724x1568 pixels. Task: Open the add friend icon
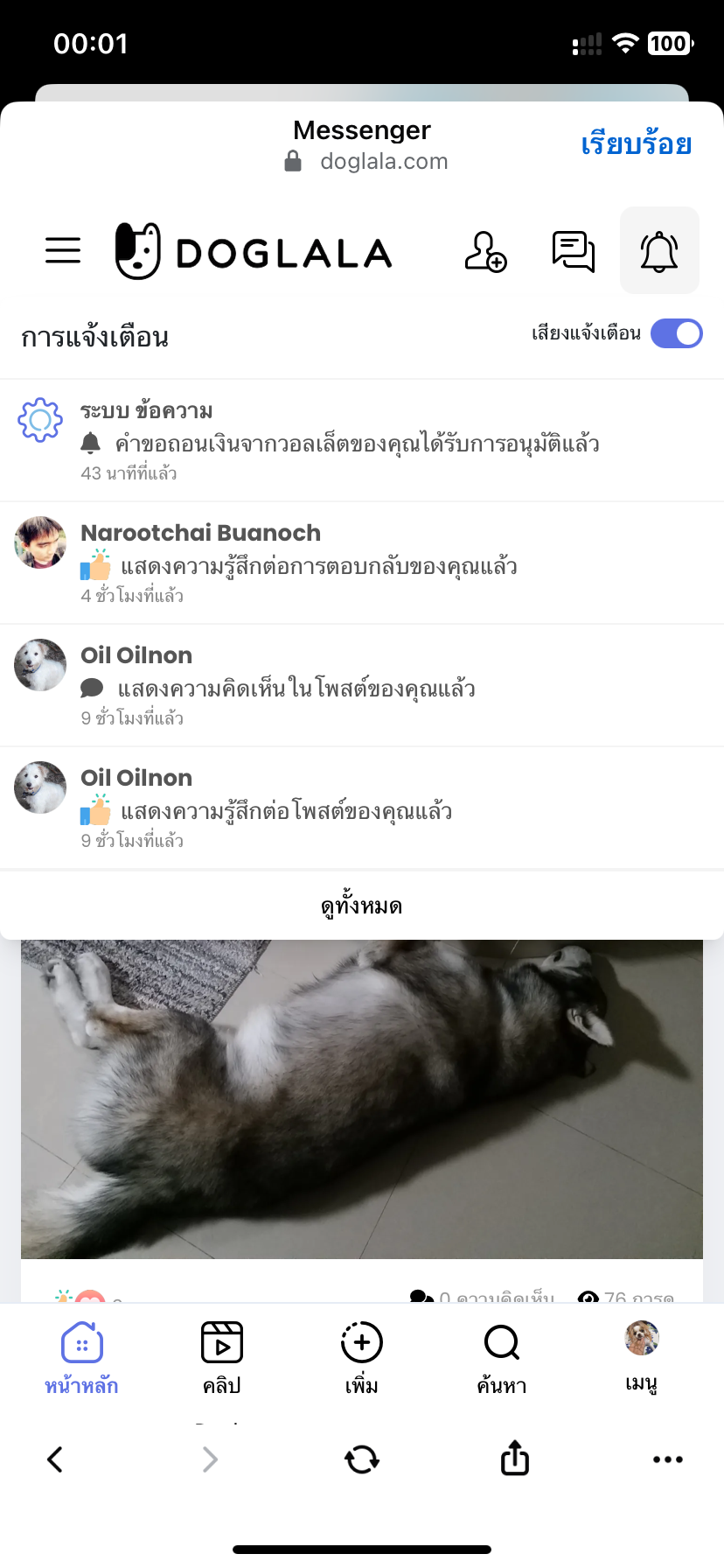(x=485, y=251)
